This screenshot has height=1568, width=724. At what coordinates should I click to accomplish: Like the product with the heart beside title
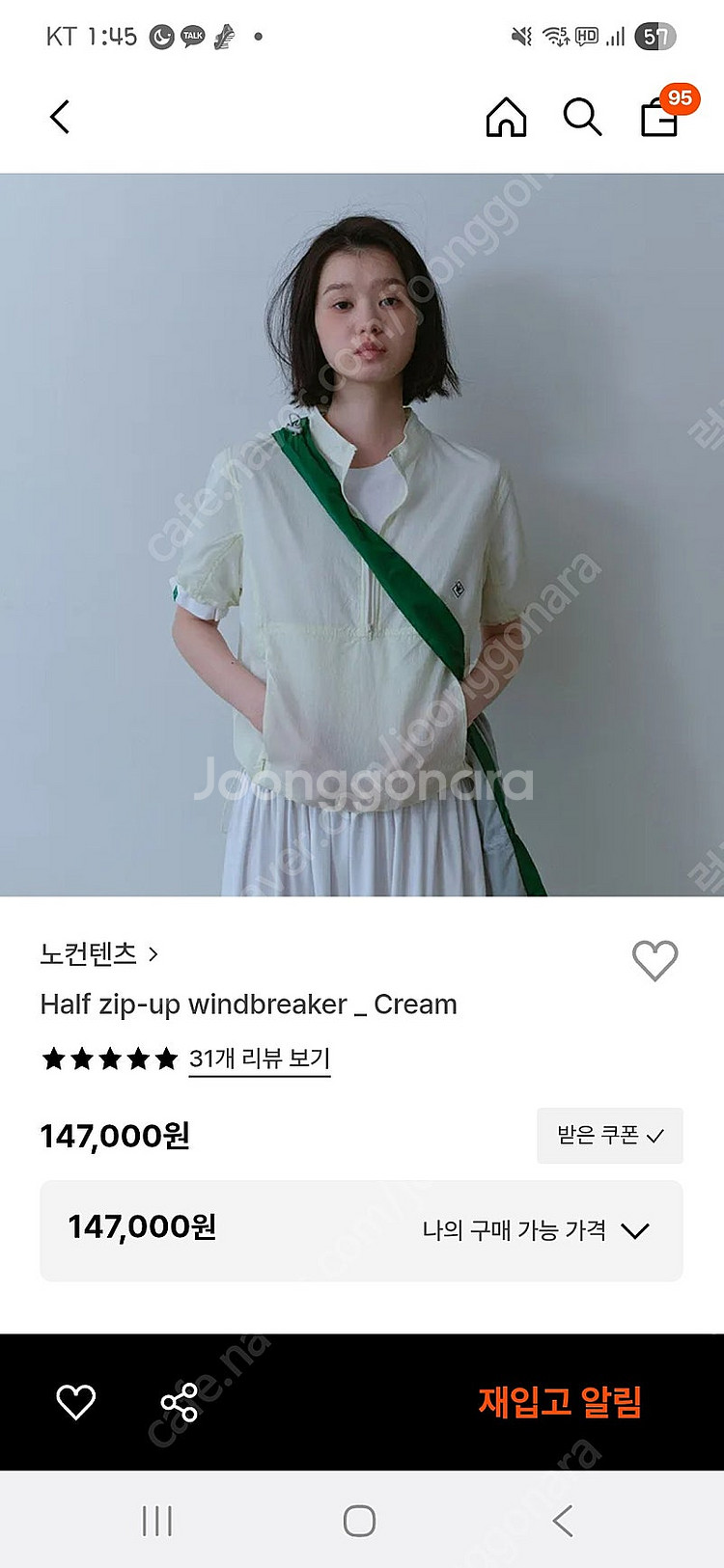654,960
